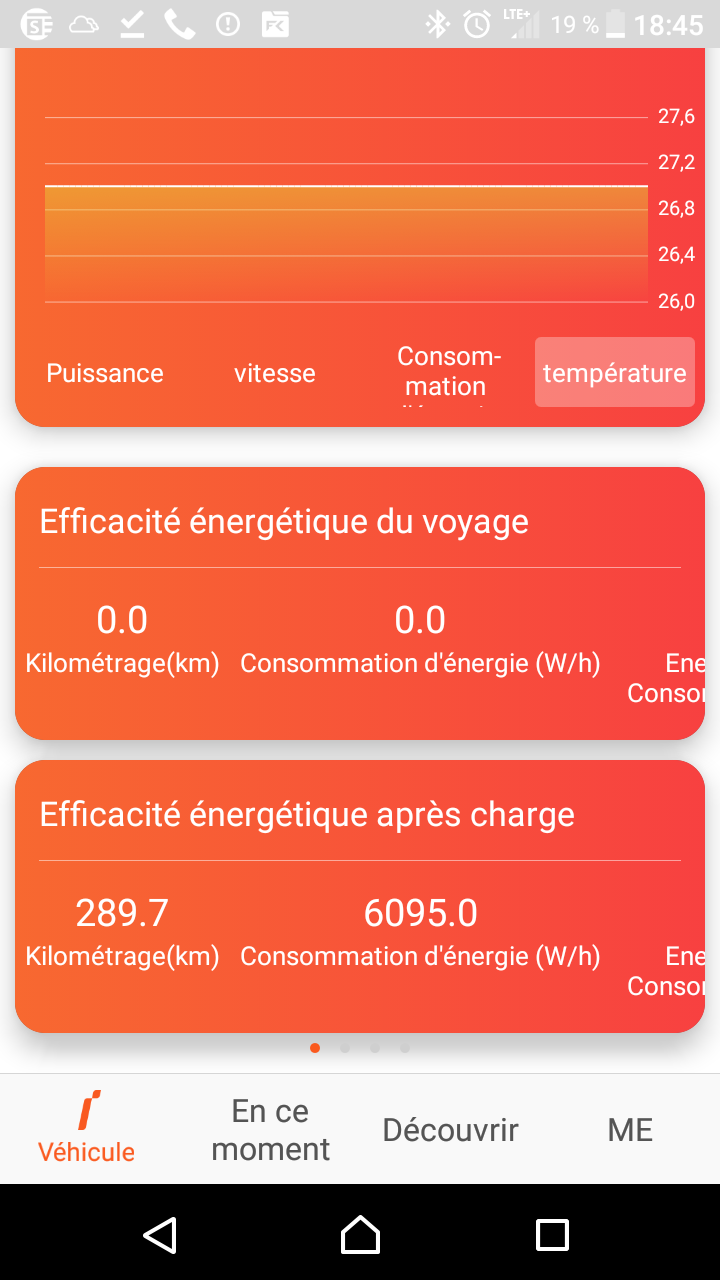This screenshot has width=720, height=1280.
Task: Select the température chart tab
Action: [x=615, y=373]
